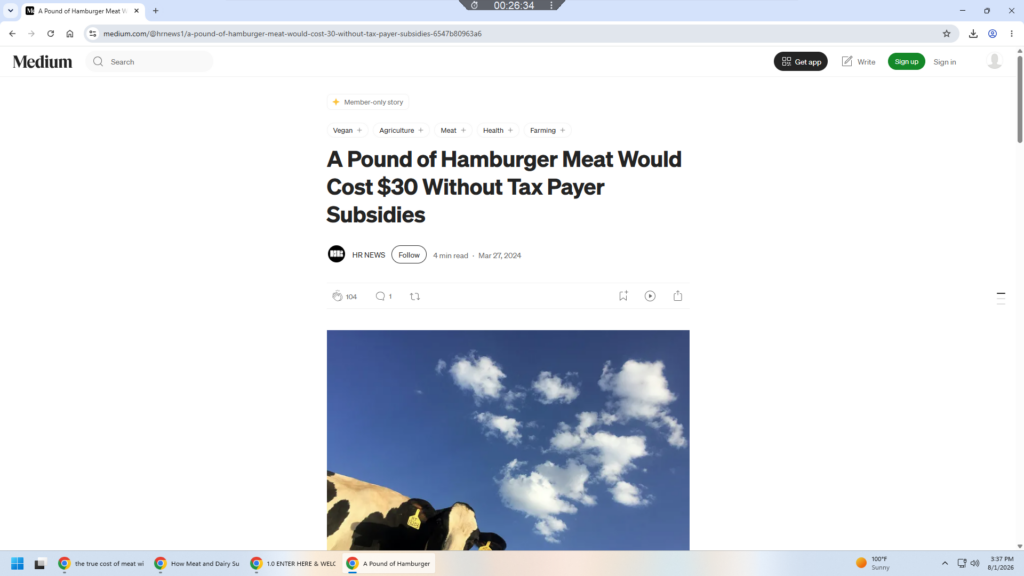This screenshot has height=576, width=1024.
Task: Open the Medium search box
Action: click(150, 61)
